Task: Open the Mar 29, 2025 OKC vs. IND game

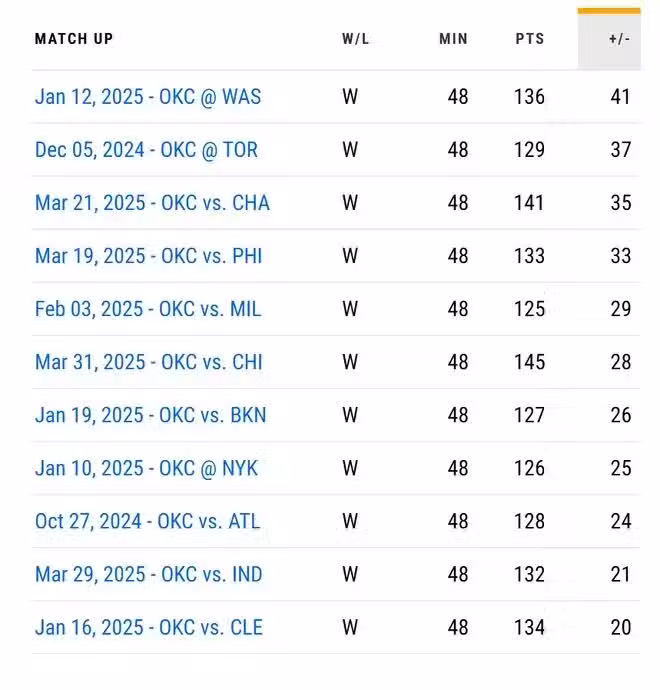Action: pyautogui.click(x=148, y=574)
